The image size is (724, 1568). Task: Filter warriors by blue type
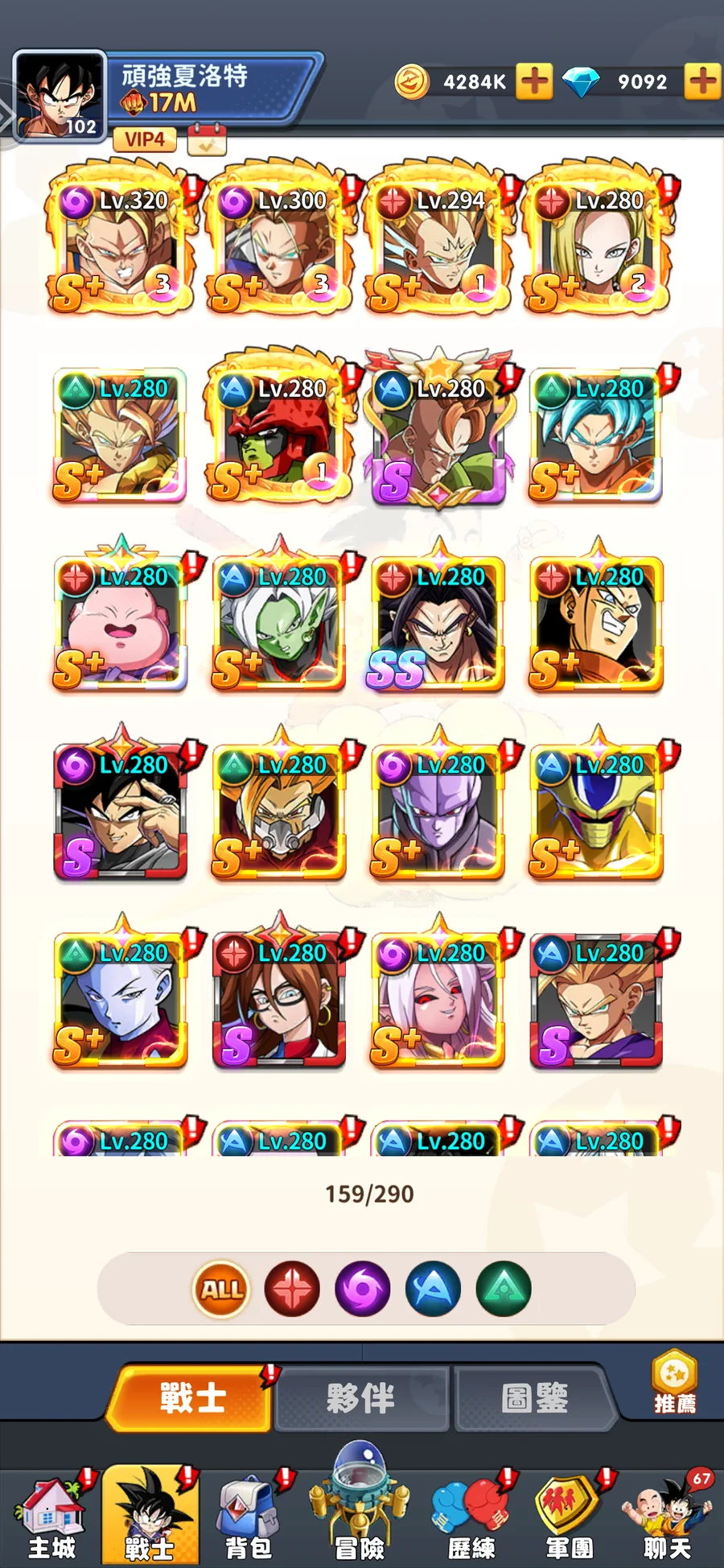tap(434, 1289)
